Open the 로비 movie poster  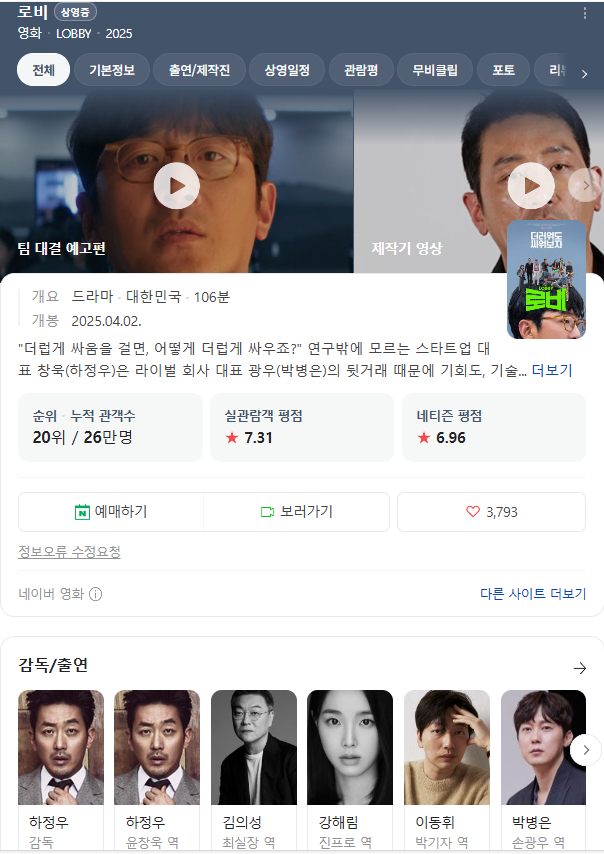click(546, 279)
